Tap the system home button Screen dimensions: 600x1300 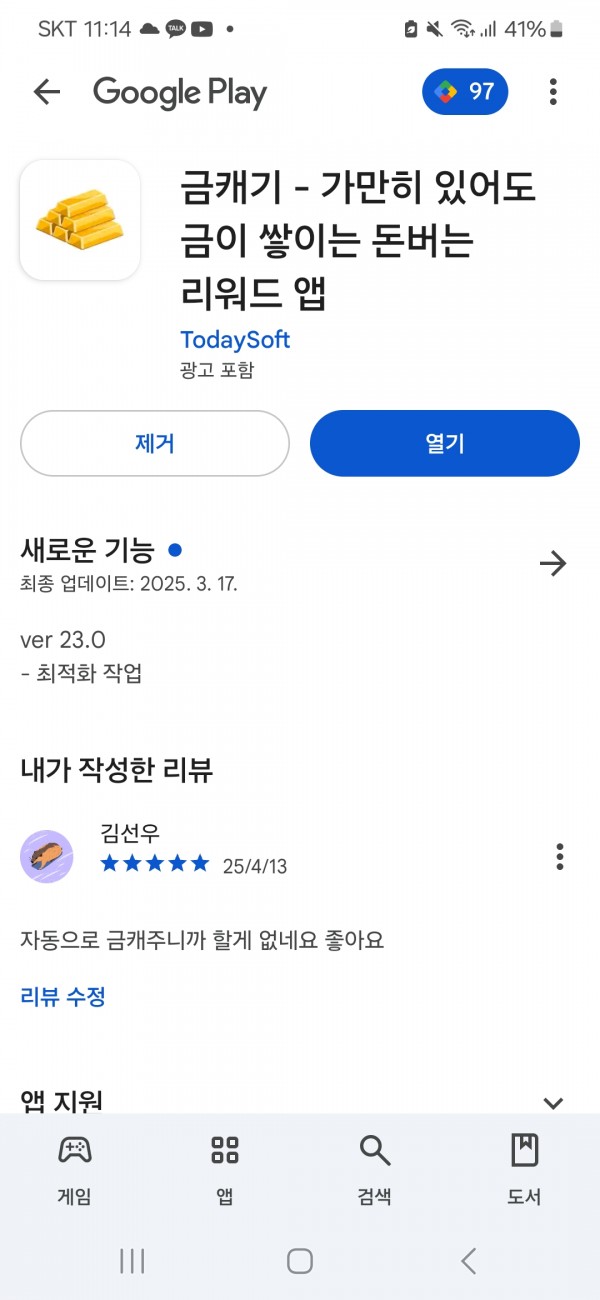[x=300, y=1261]
